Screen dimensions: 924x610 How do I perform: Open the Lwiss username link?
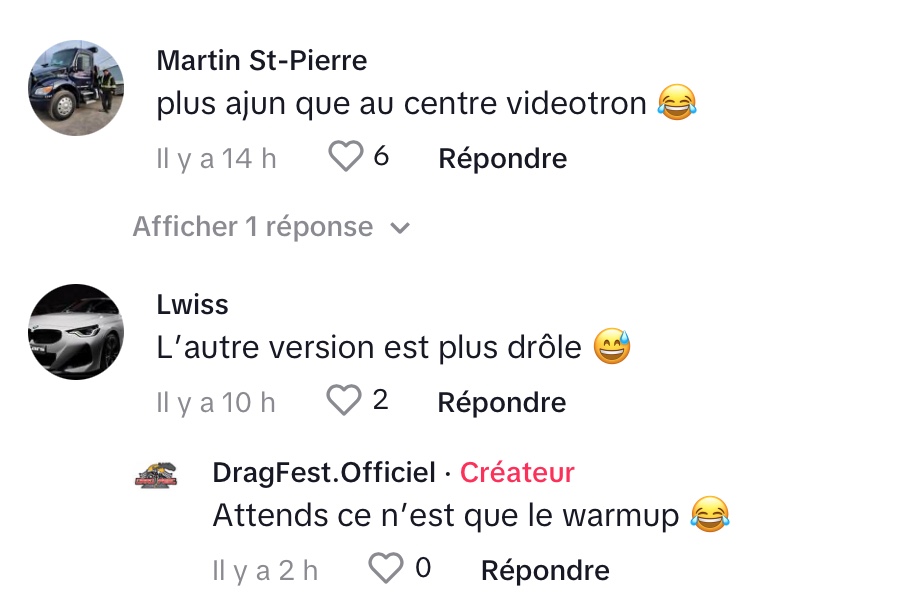(x=193, y=304)
